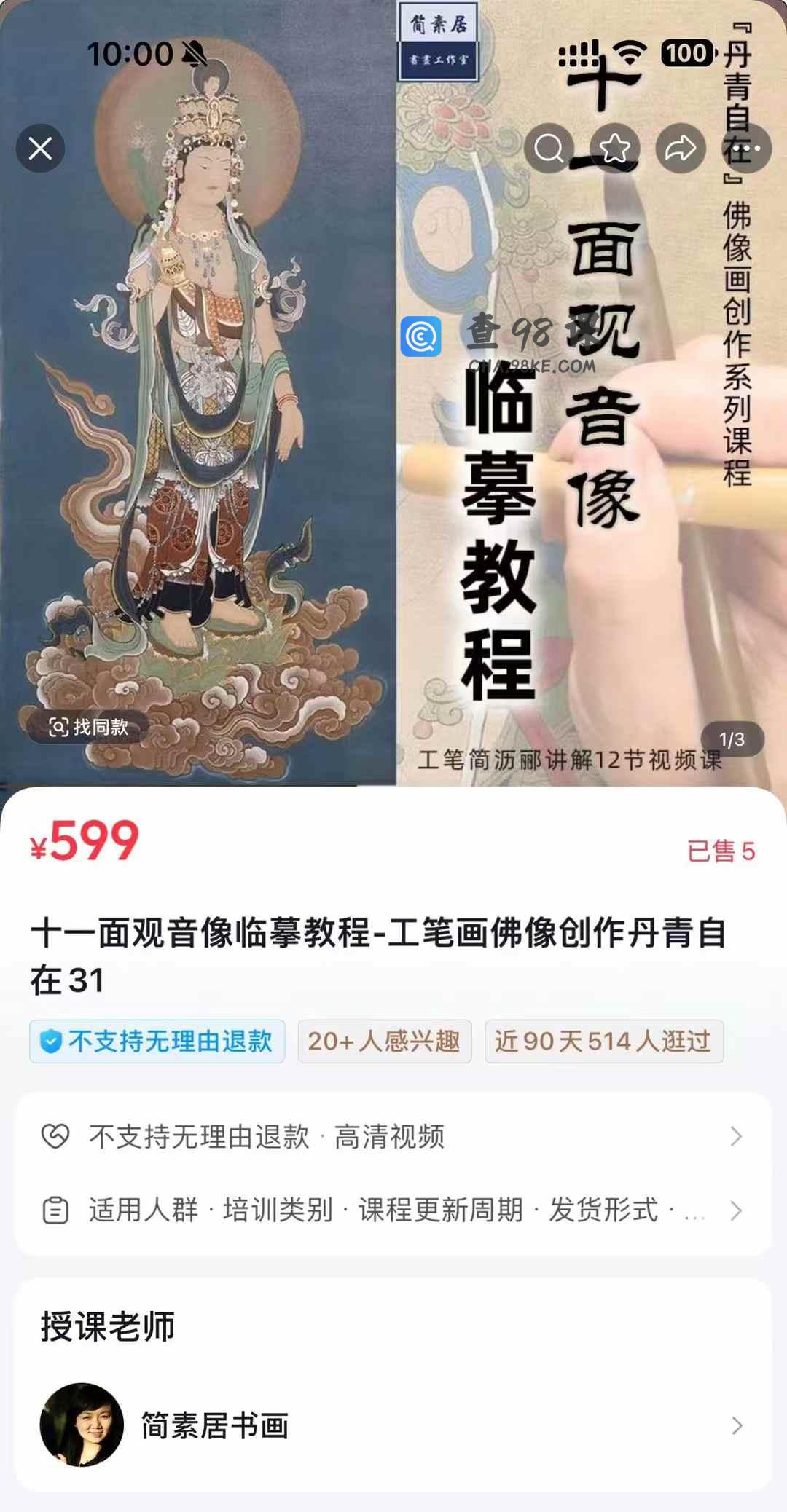The width and height of the screenshot is (787, 1512).
Task: Tap the blue 不支持无理由退款 tag
Action: click(157, 1042)
